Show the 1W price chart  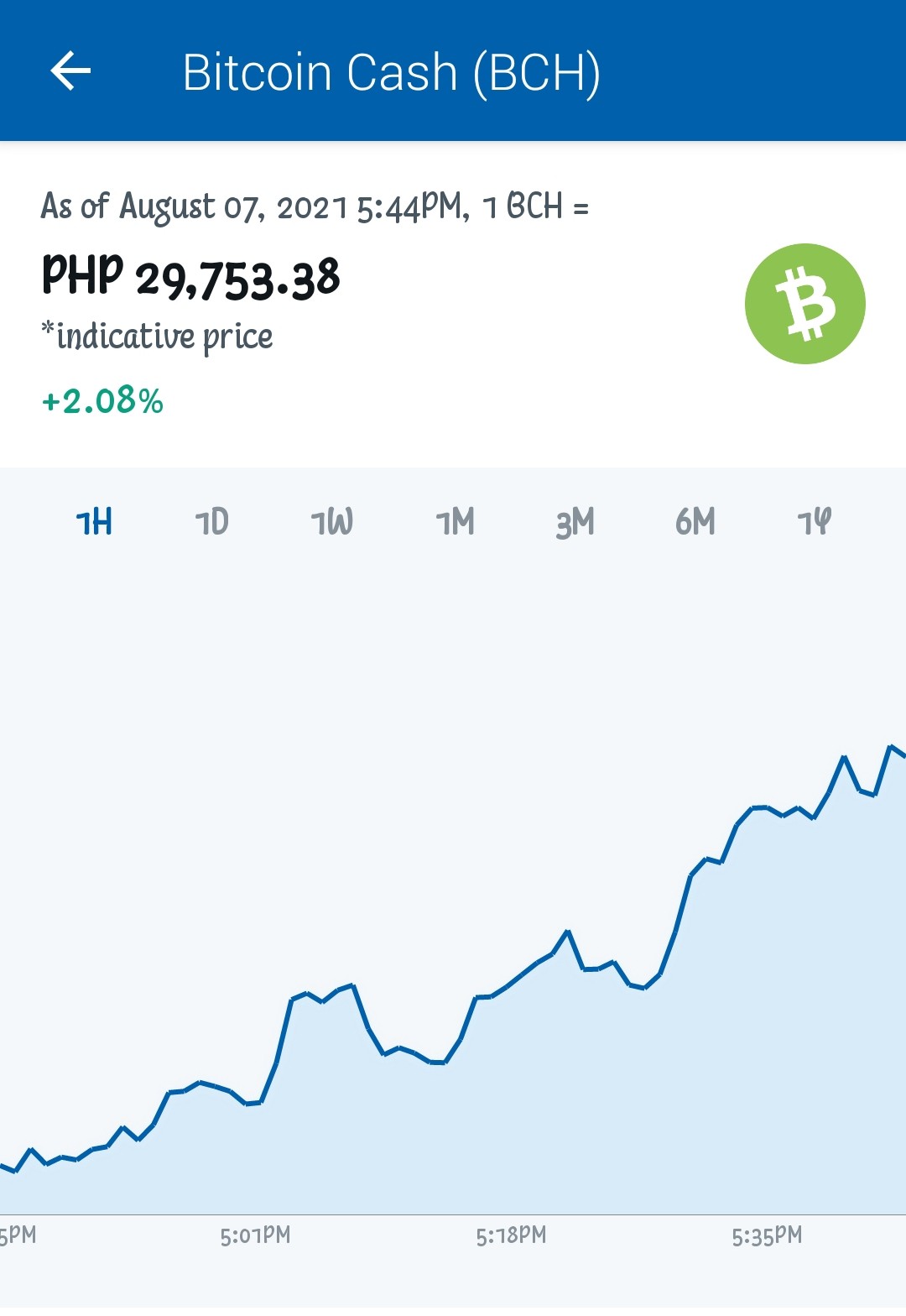(332, 522)
